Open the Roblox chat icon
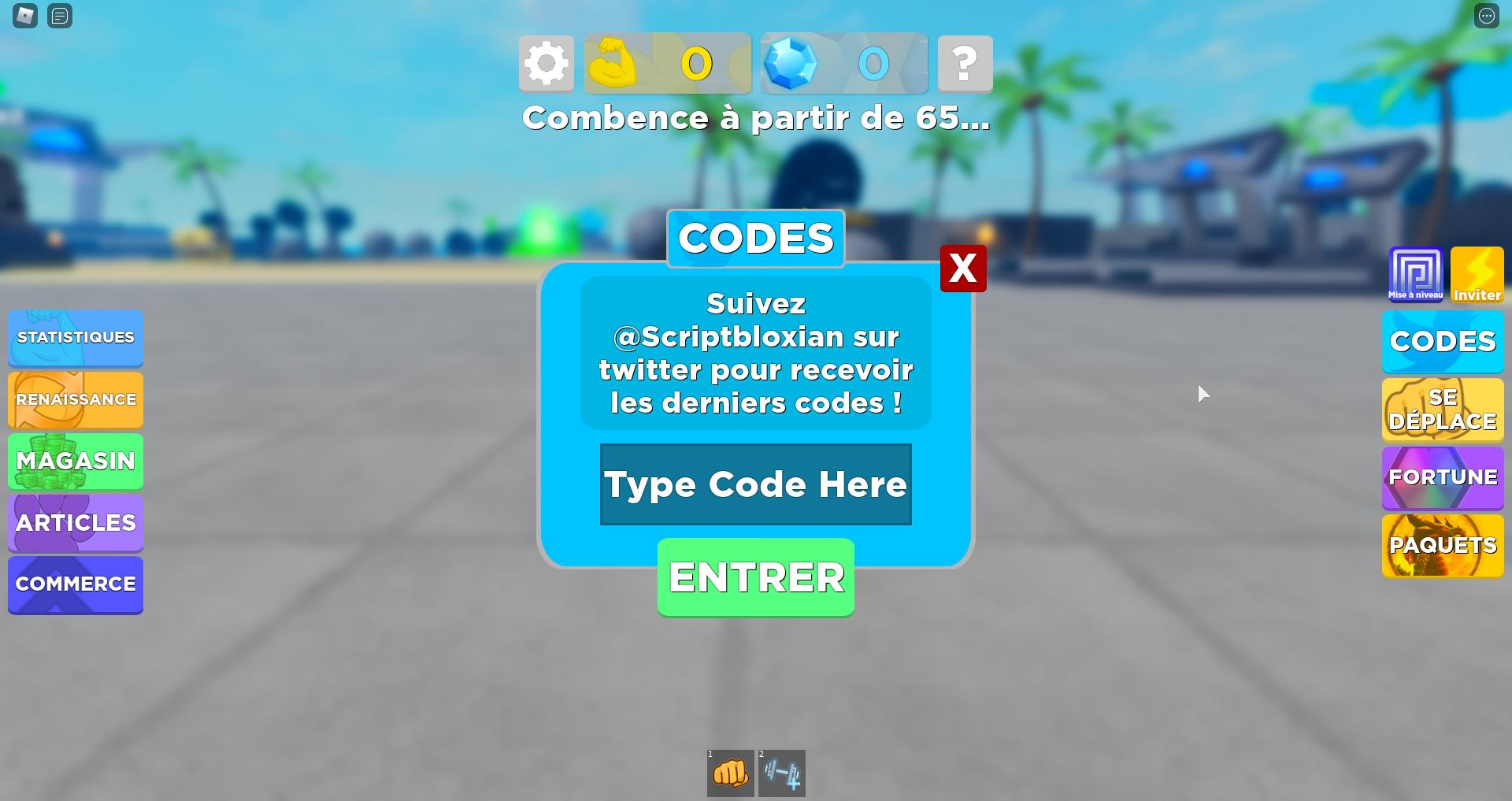This screenshot has width=1512, height=801. (x=60, y=16)
